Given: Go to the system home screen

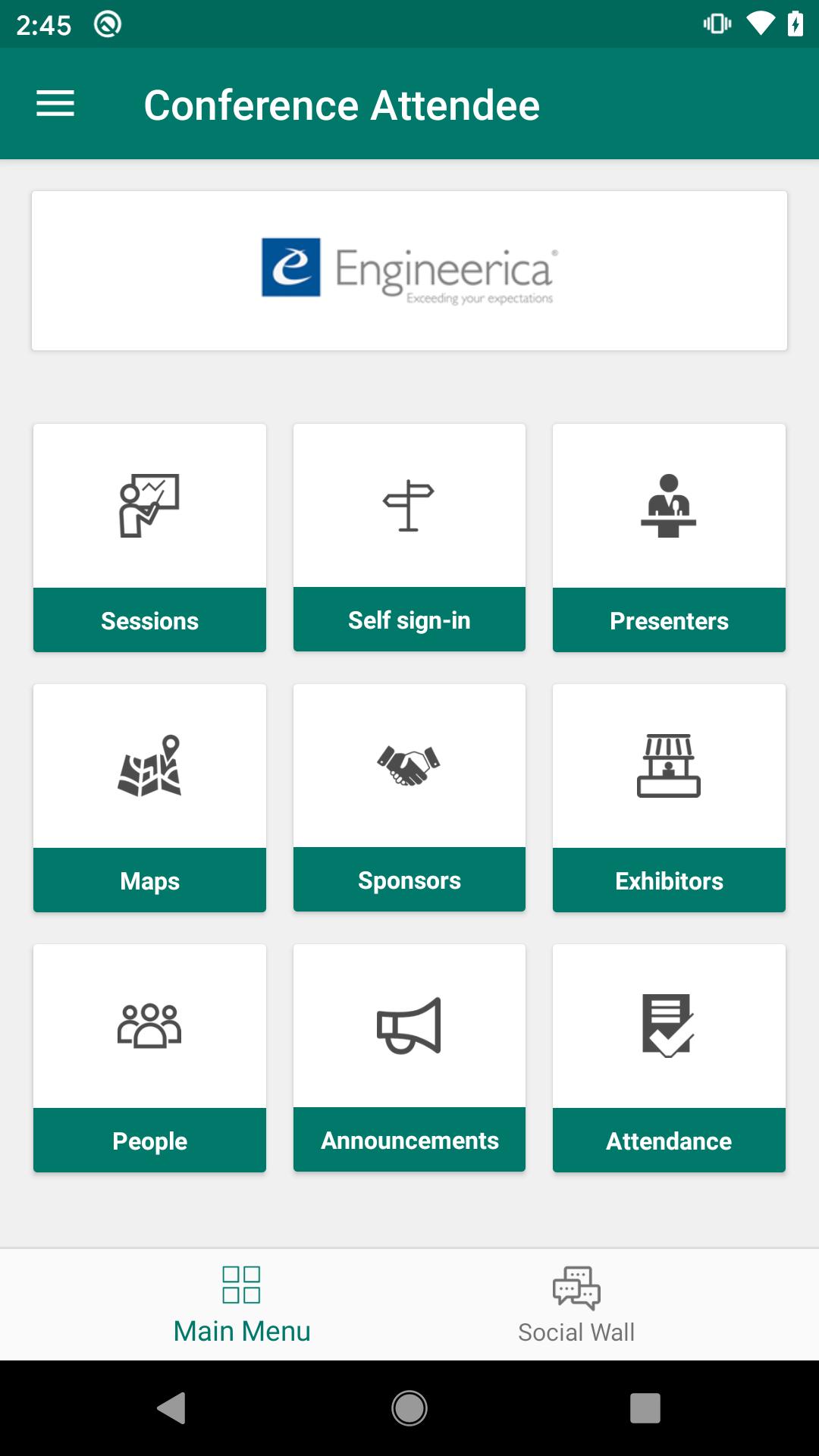Looking at the screenshot, I should coord(409,1408).
